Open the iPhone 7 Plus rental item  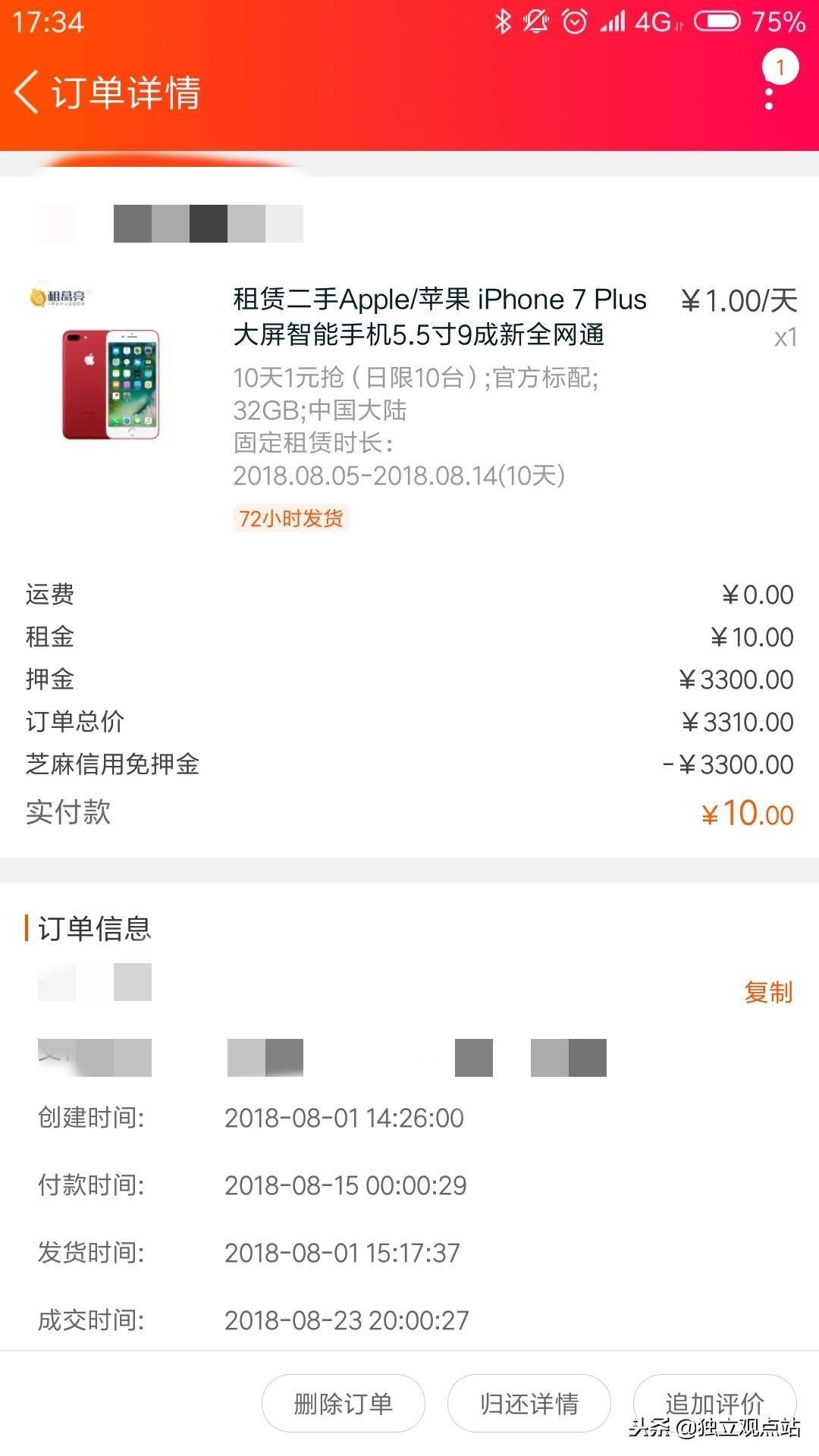point(438,317)
